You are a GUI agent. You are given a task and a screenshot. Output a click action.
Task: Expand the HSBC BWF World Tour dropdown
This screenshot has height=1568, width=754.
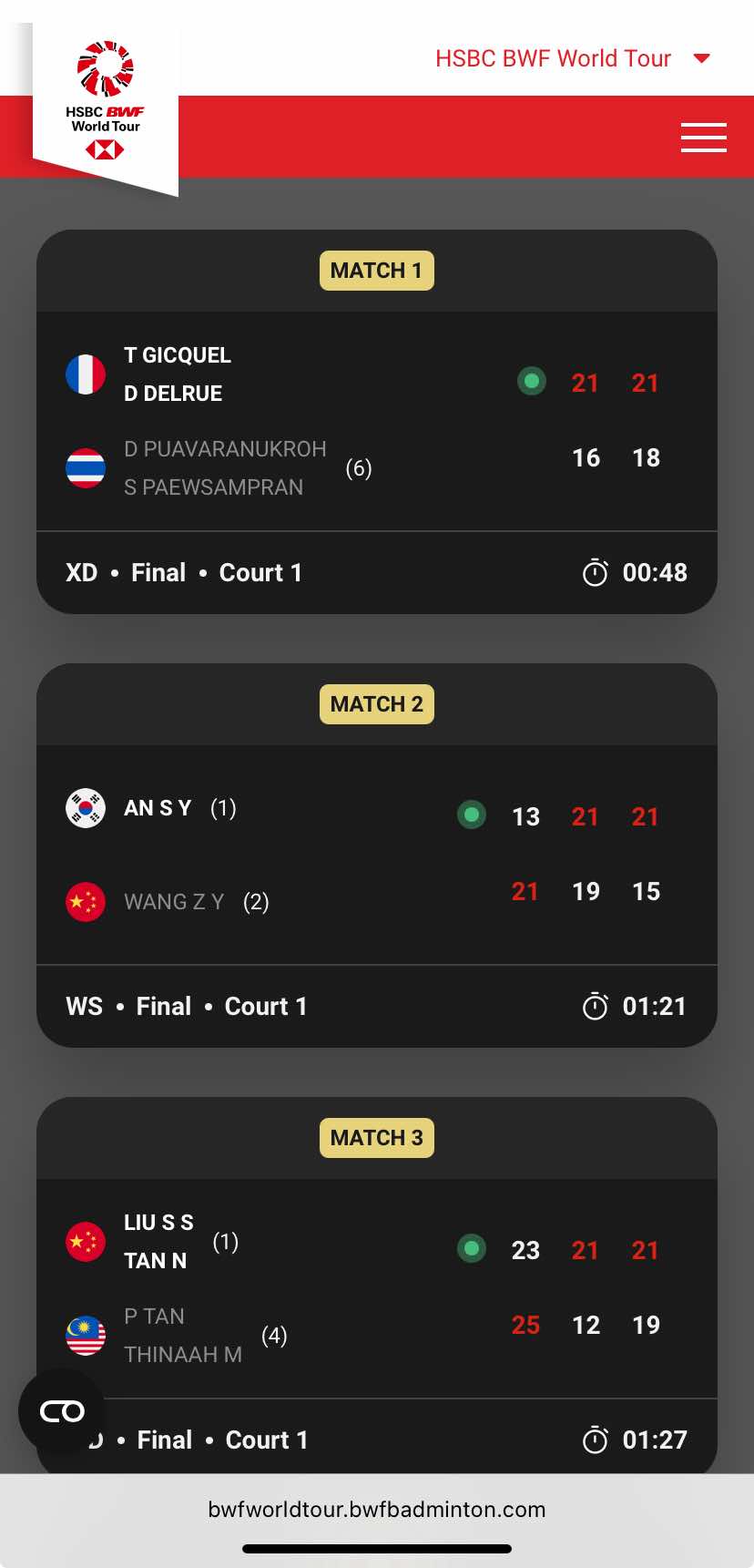(572, 58)
